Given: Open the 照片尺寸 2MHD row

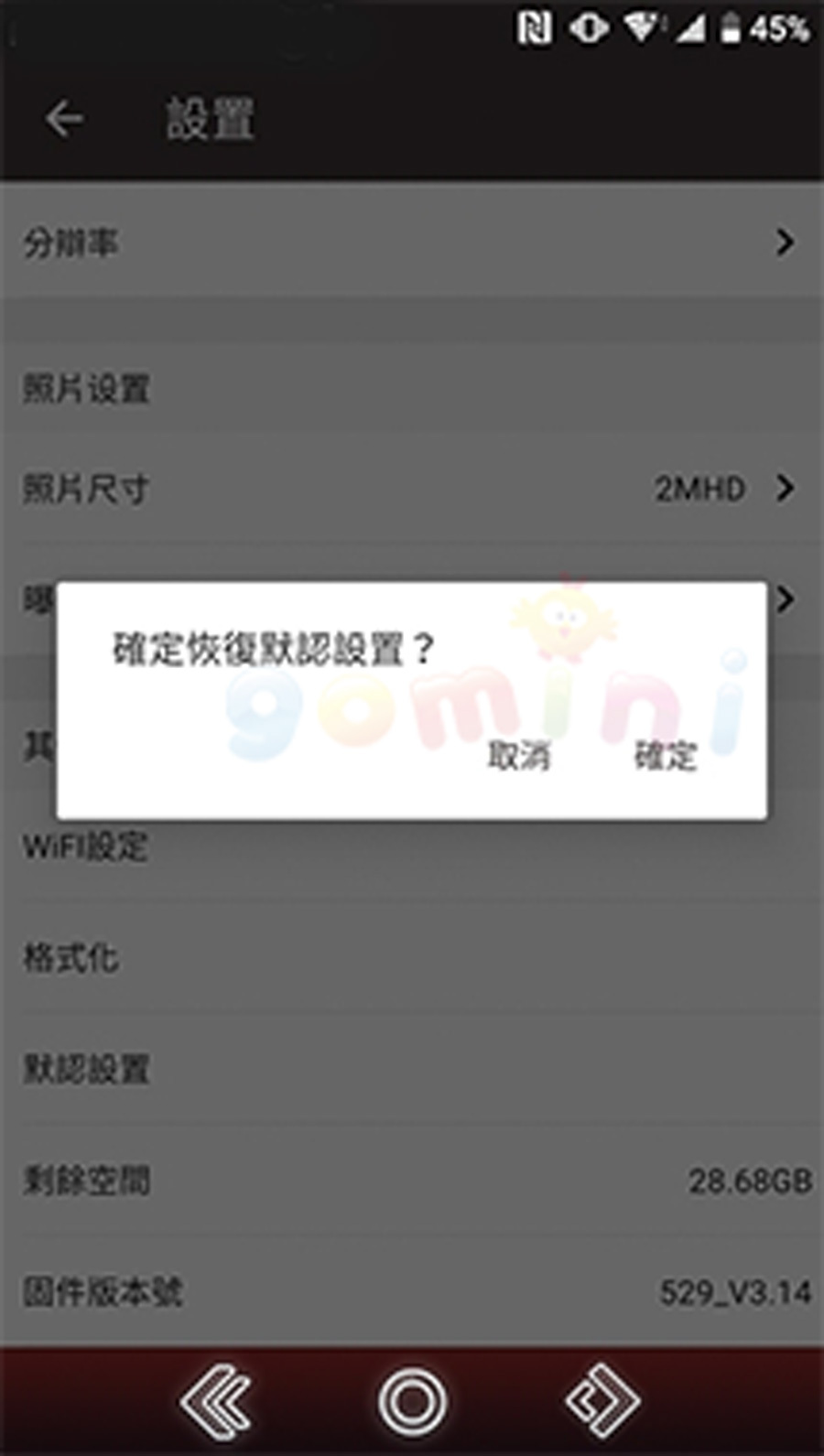Looking at the screenshot, I should pyautogui.click(x=412, y=489).
